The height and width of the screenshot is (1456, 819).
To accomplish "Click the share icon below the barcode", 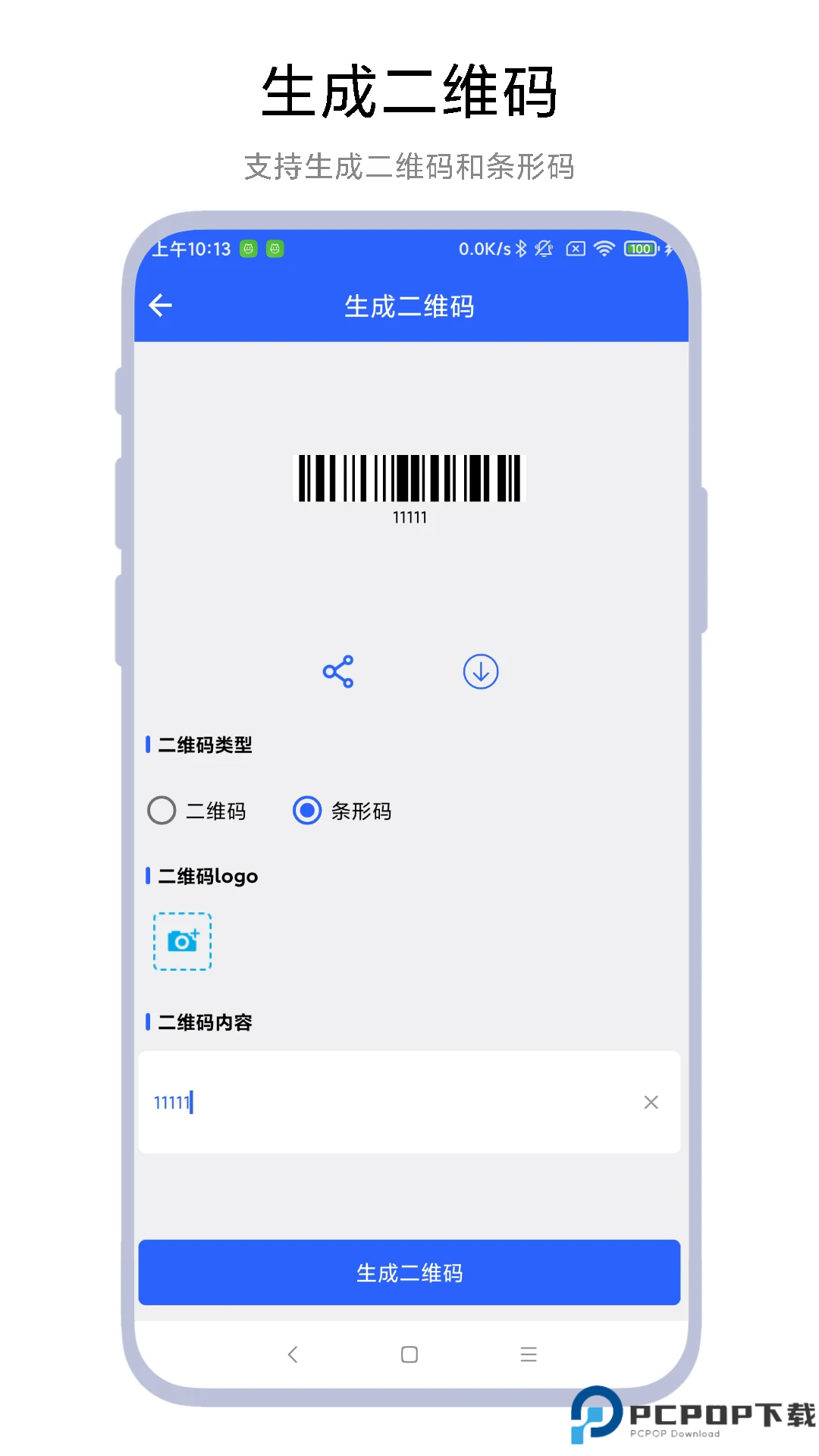I will (338, 670).
